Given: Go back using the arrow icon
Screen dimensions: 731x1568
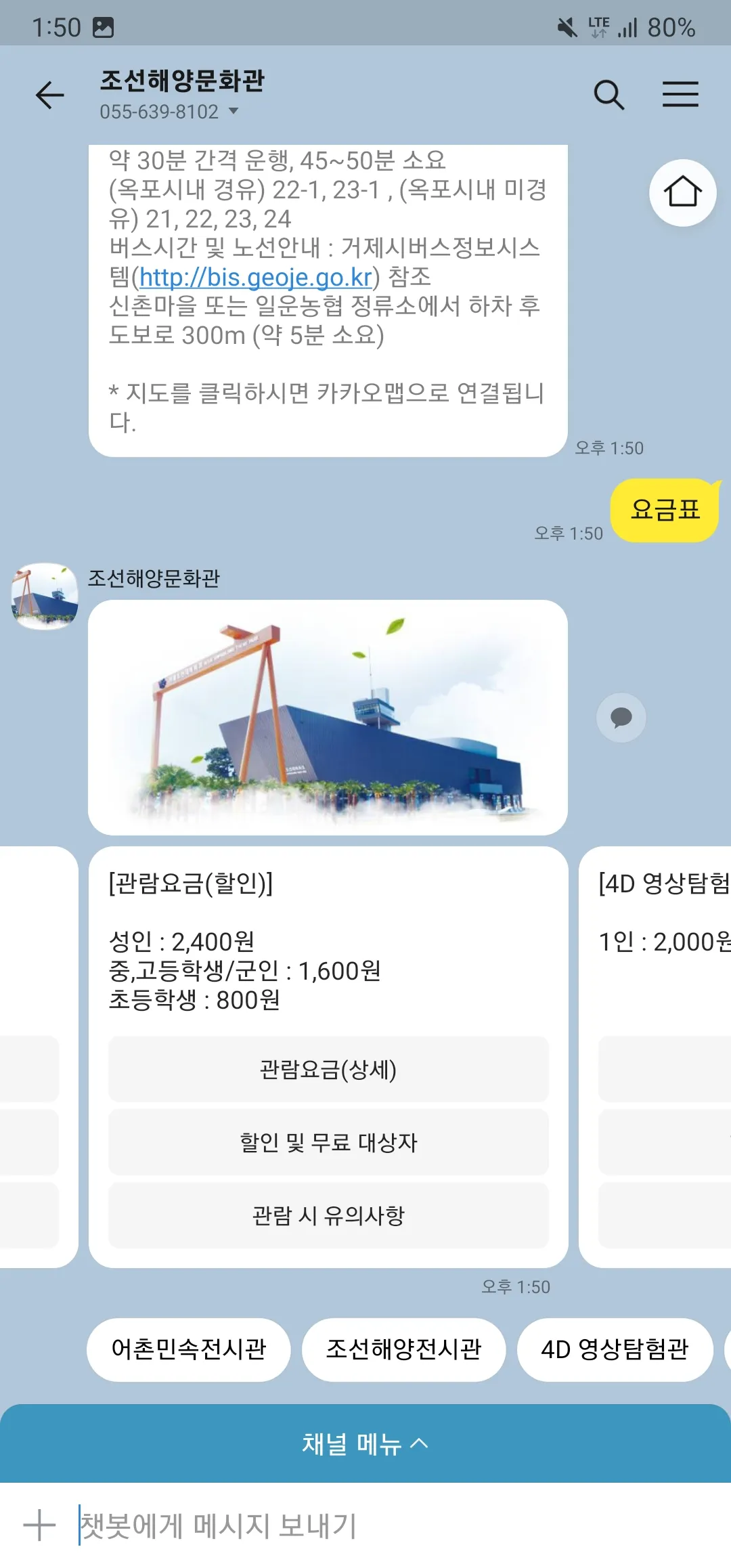Looking at the screenshot, I should click(49, 95).
